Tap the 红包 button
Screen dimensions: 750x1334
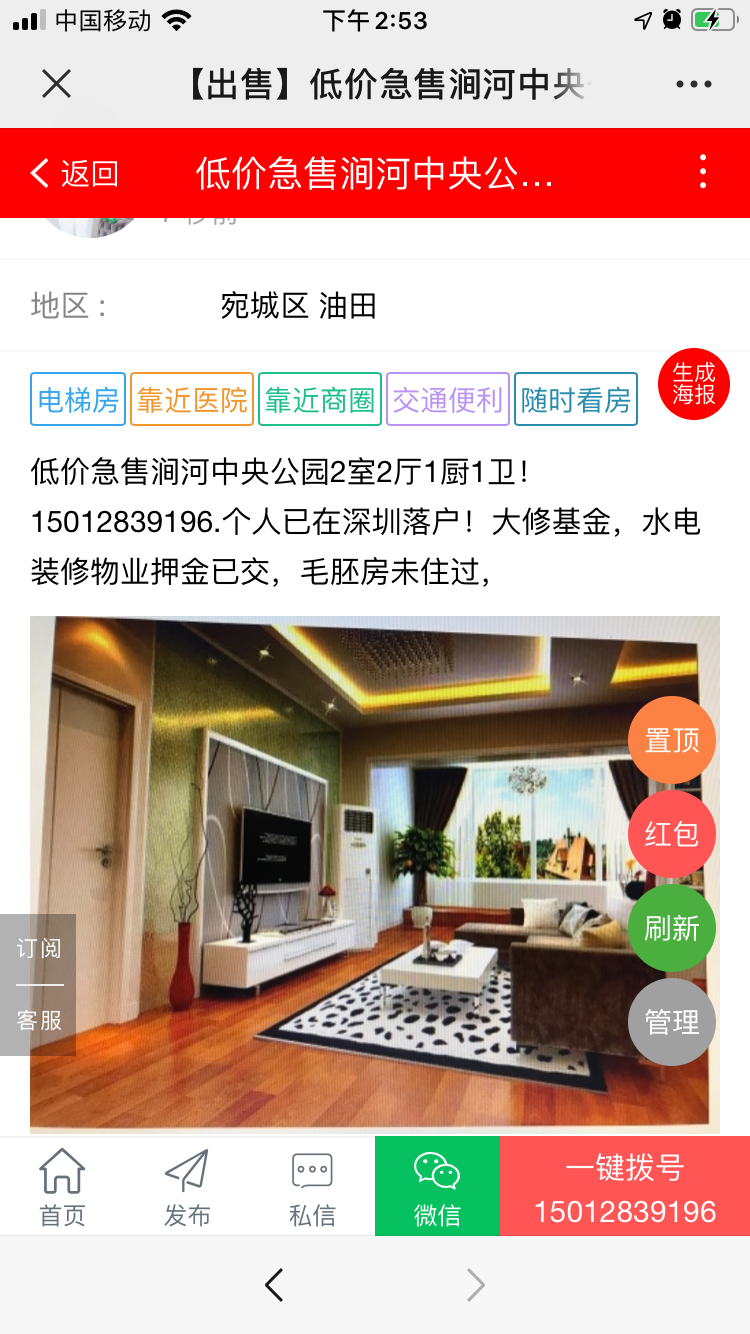(x=671, y=834)
